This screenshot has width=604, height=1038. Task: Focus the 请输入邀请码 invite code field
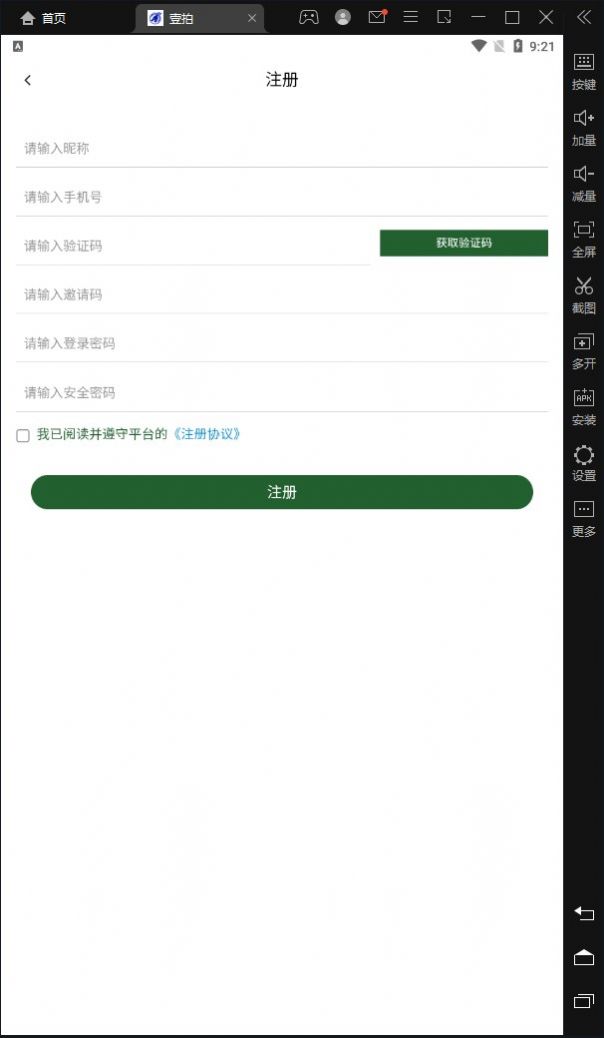[x=282, y=294]
